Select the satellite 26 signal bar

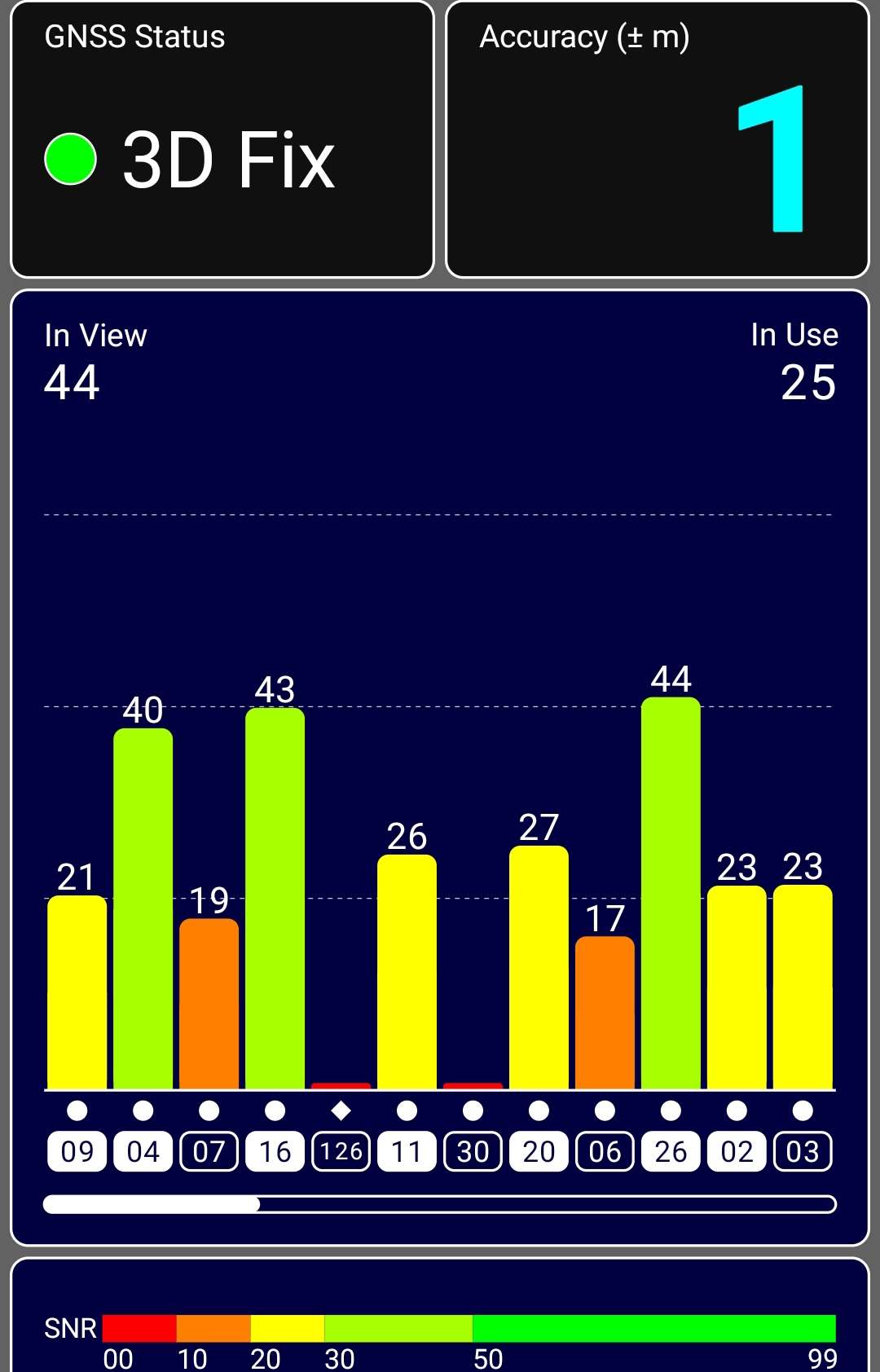click(671, 892)
